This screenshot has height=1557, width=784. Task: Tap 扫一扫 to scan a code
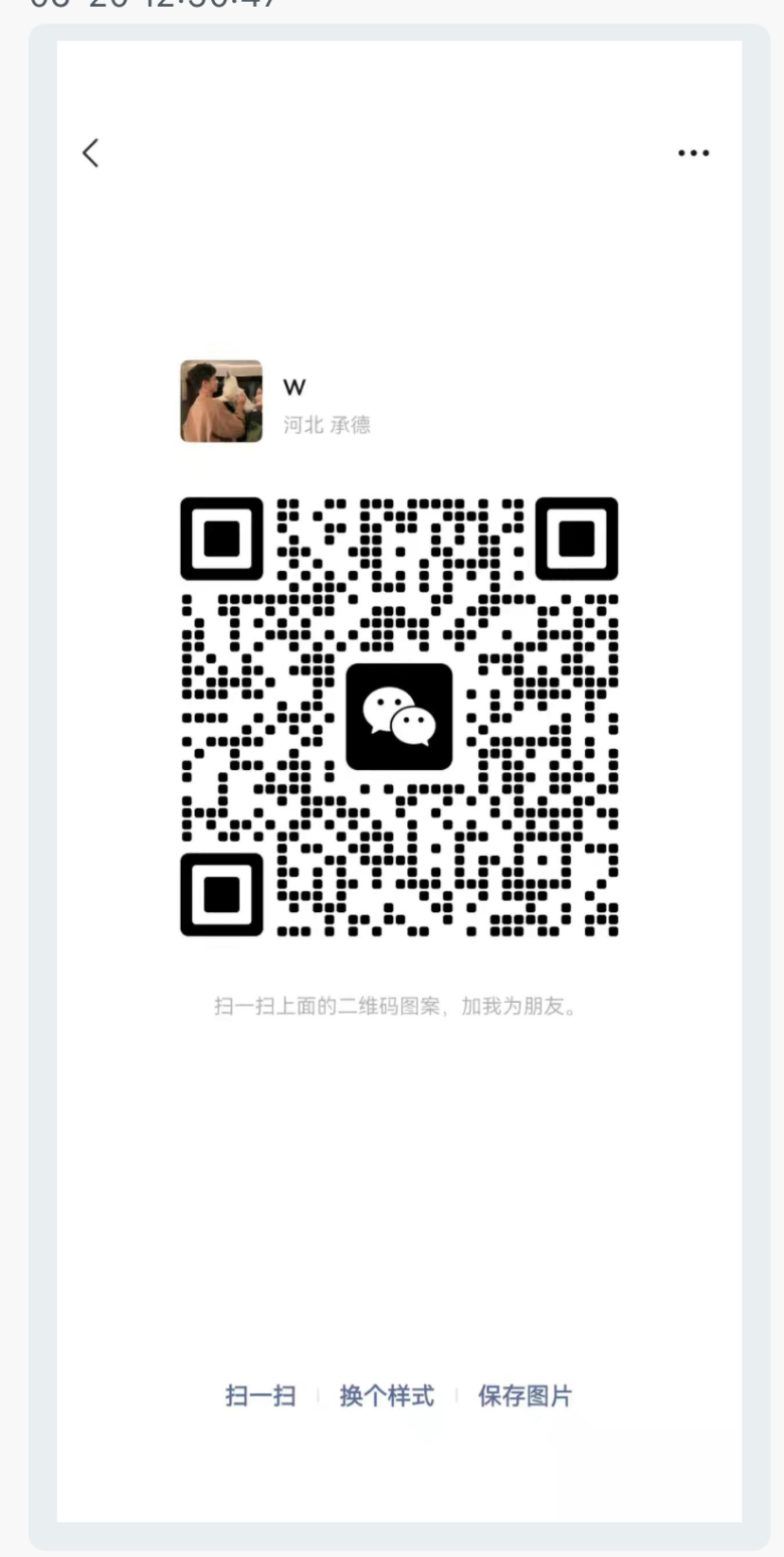(x=260, y=1395)
